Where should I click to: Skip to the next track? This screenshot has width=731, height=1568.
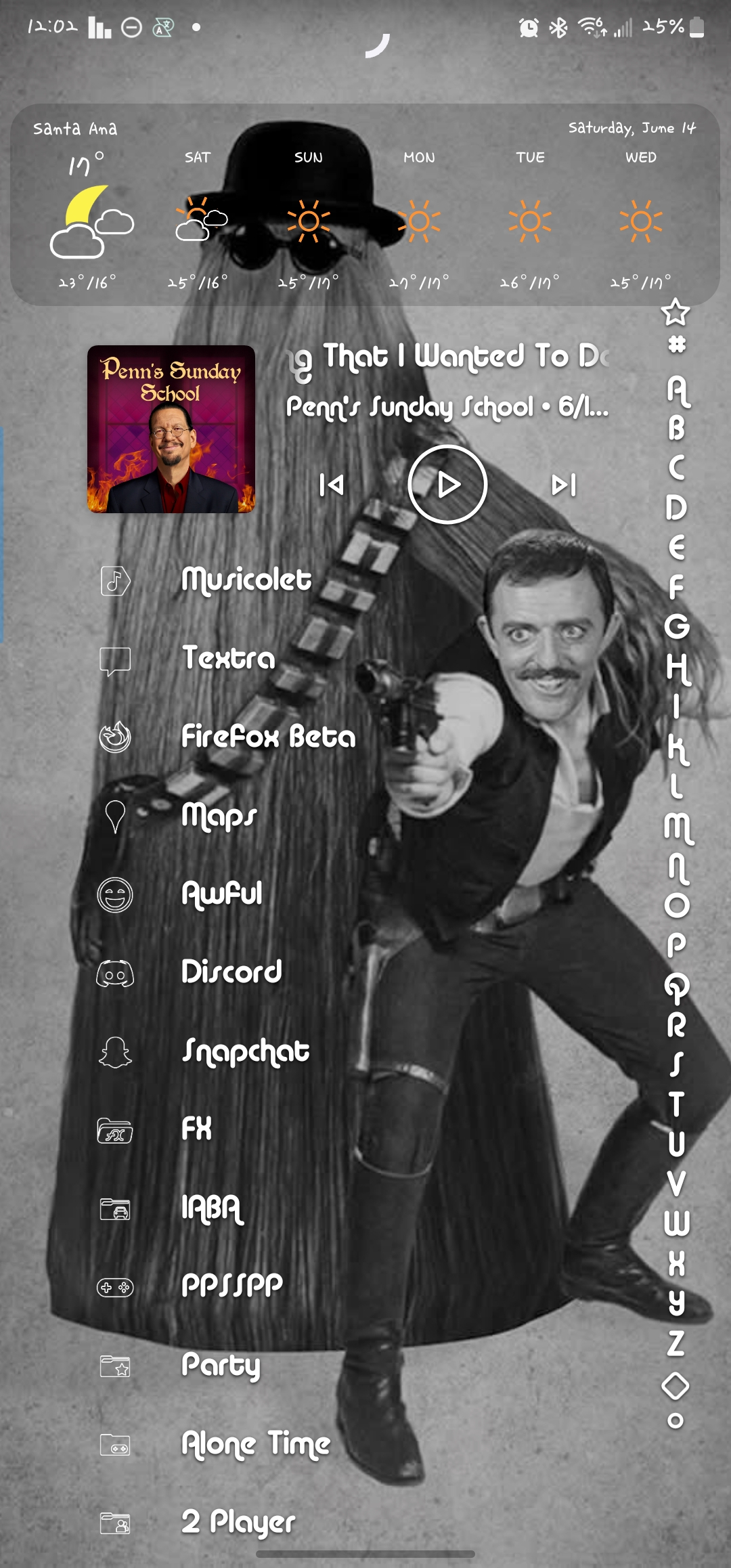tap(563, 485)
